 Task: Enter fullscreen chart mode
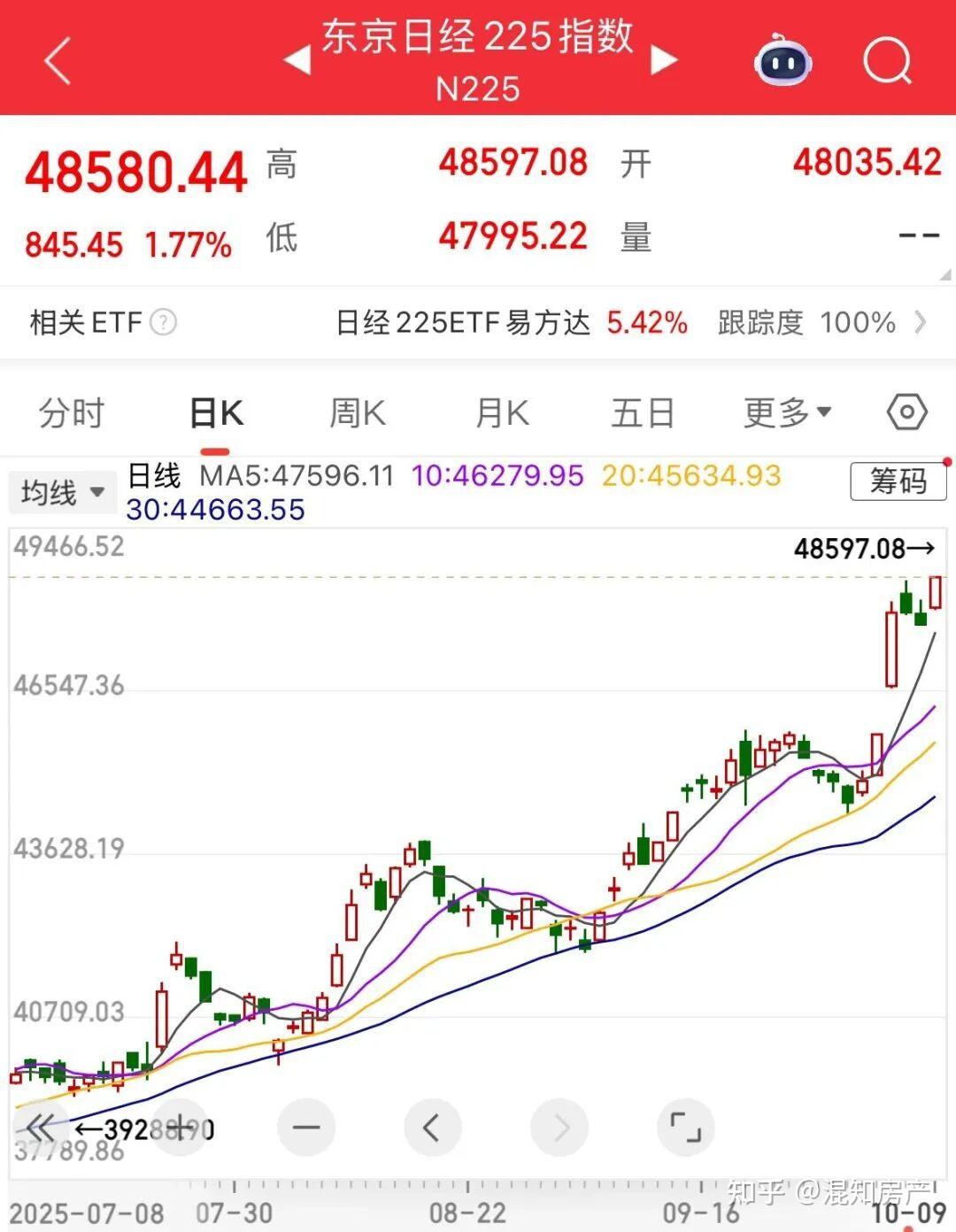(686, 1128)
